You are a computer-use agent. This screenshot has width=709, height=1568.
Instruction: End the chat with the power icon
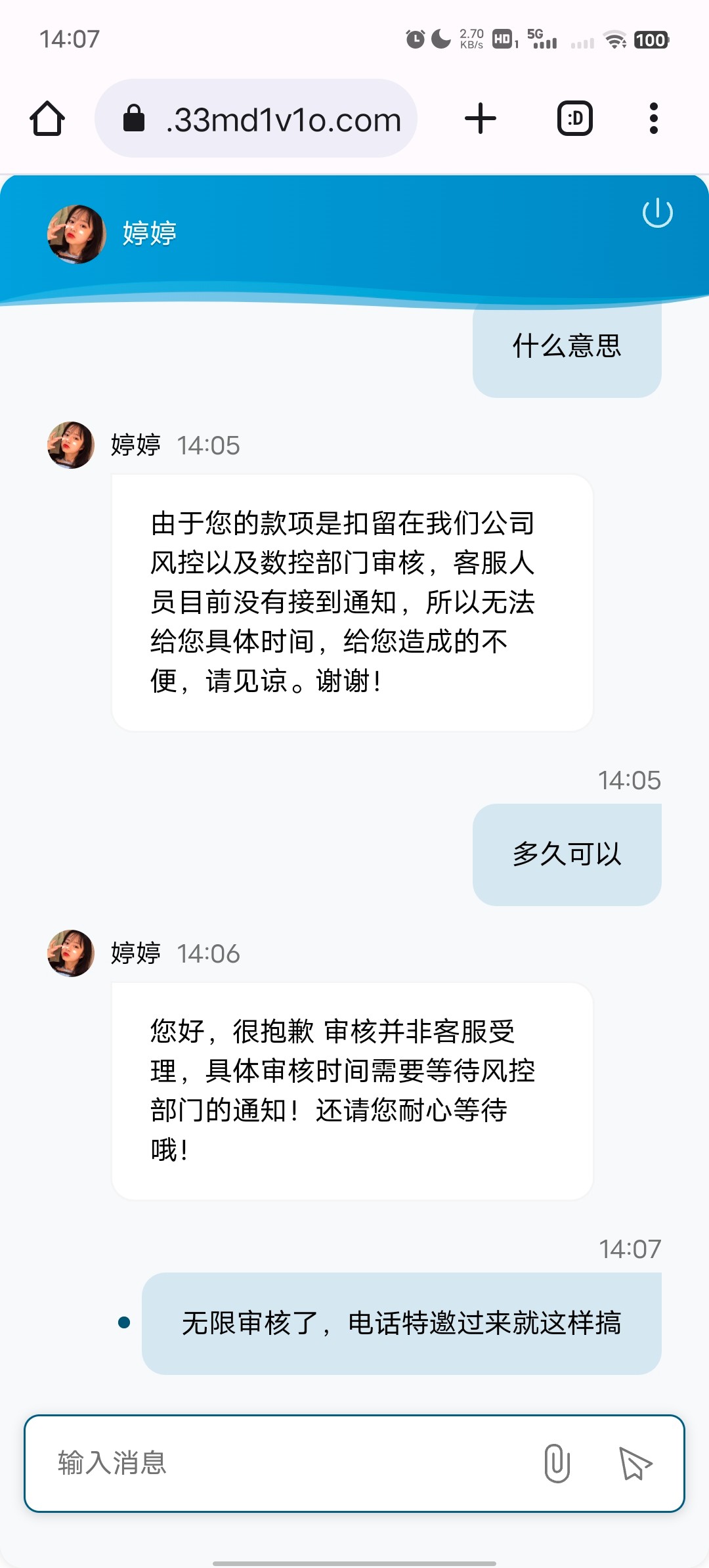657,213
